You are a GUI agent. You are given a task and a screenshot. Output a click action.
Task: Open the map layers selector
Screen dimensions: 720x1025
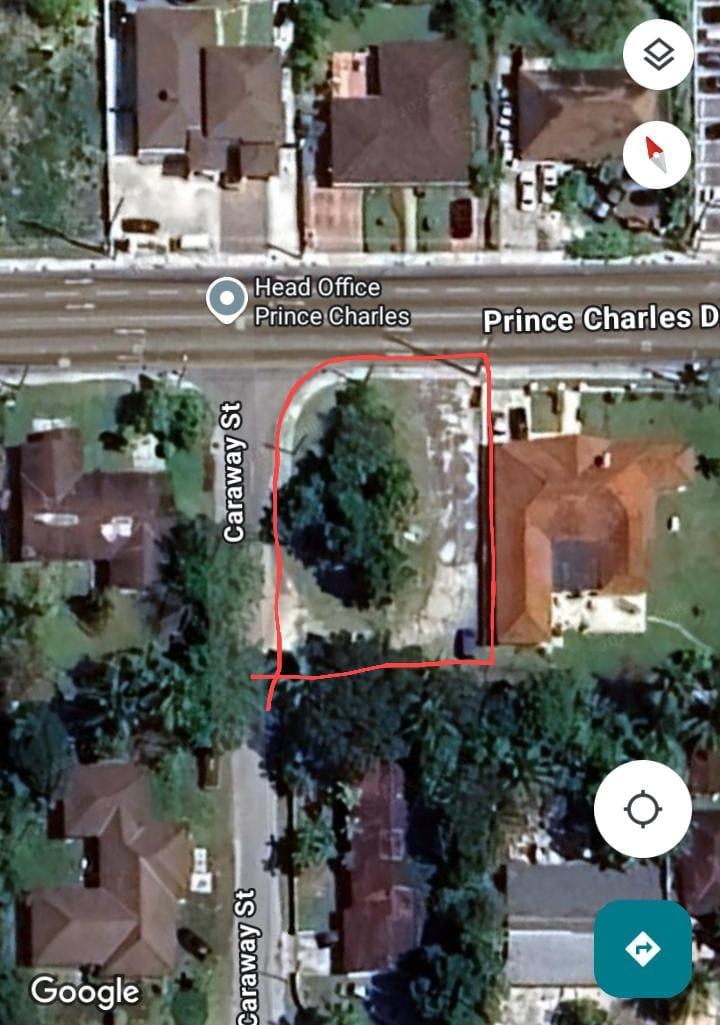tap(657, 55)
